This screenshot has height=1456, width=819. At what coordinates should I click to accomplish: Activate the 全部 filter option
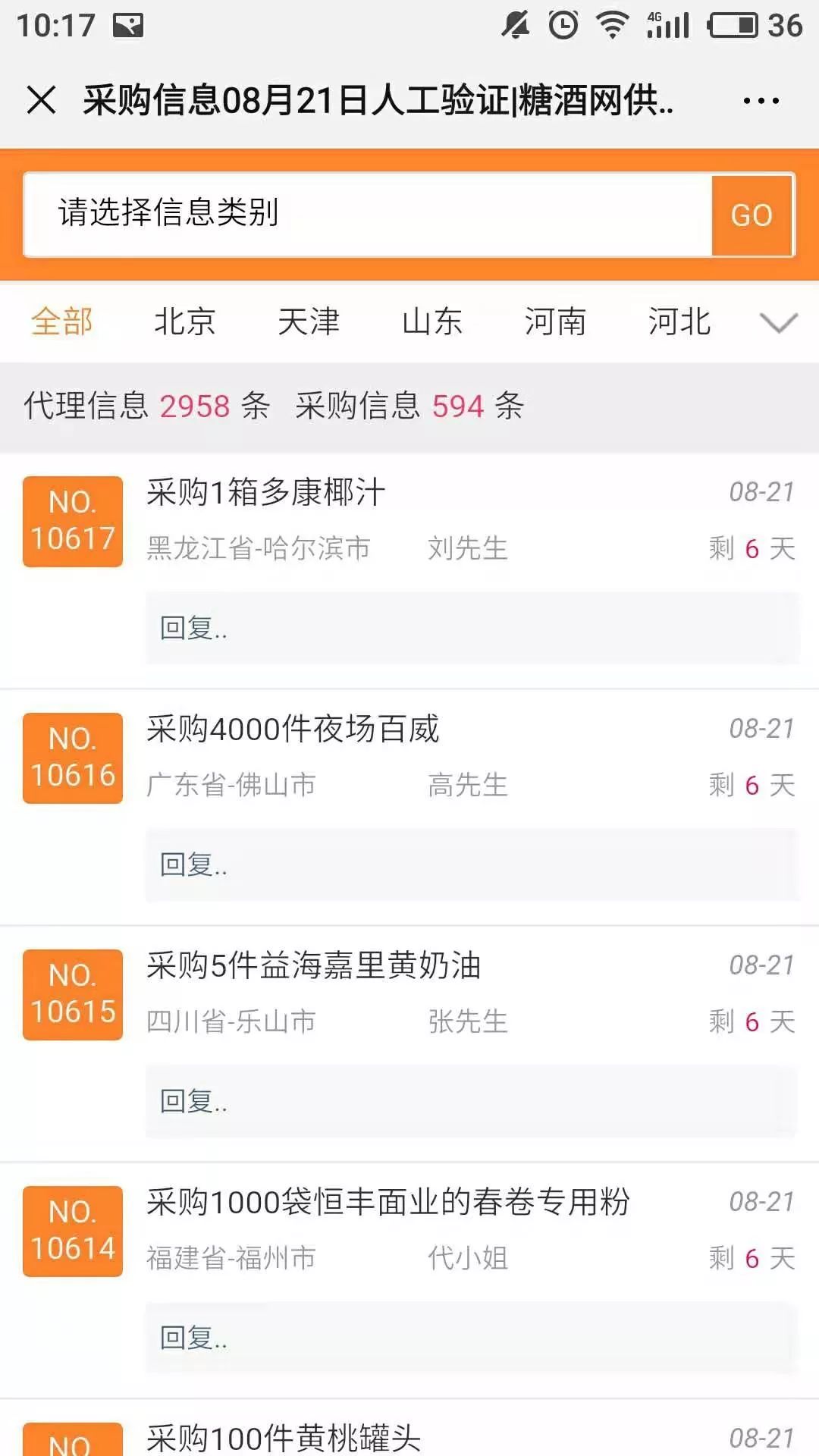(x=61, y=322)
